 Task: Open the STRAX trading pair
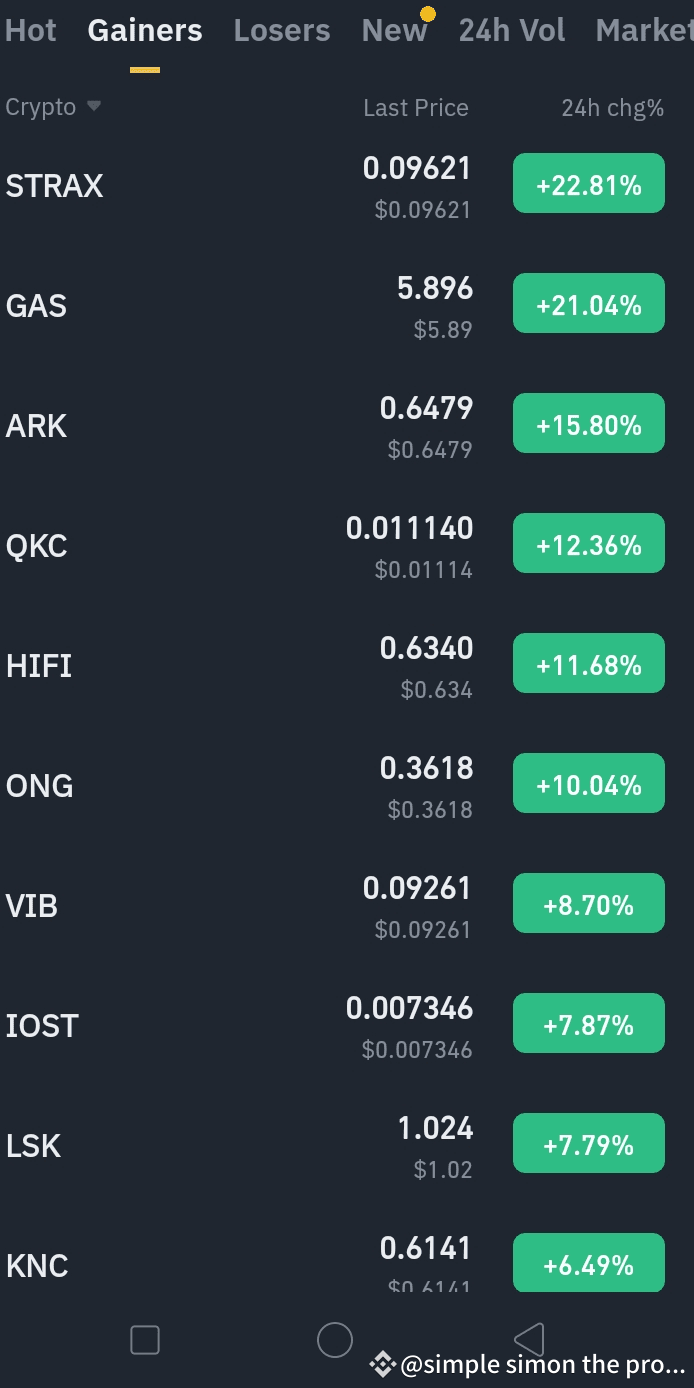[347, 186]
